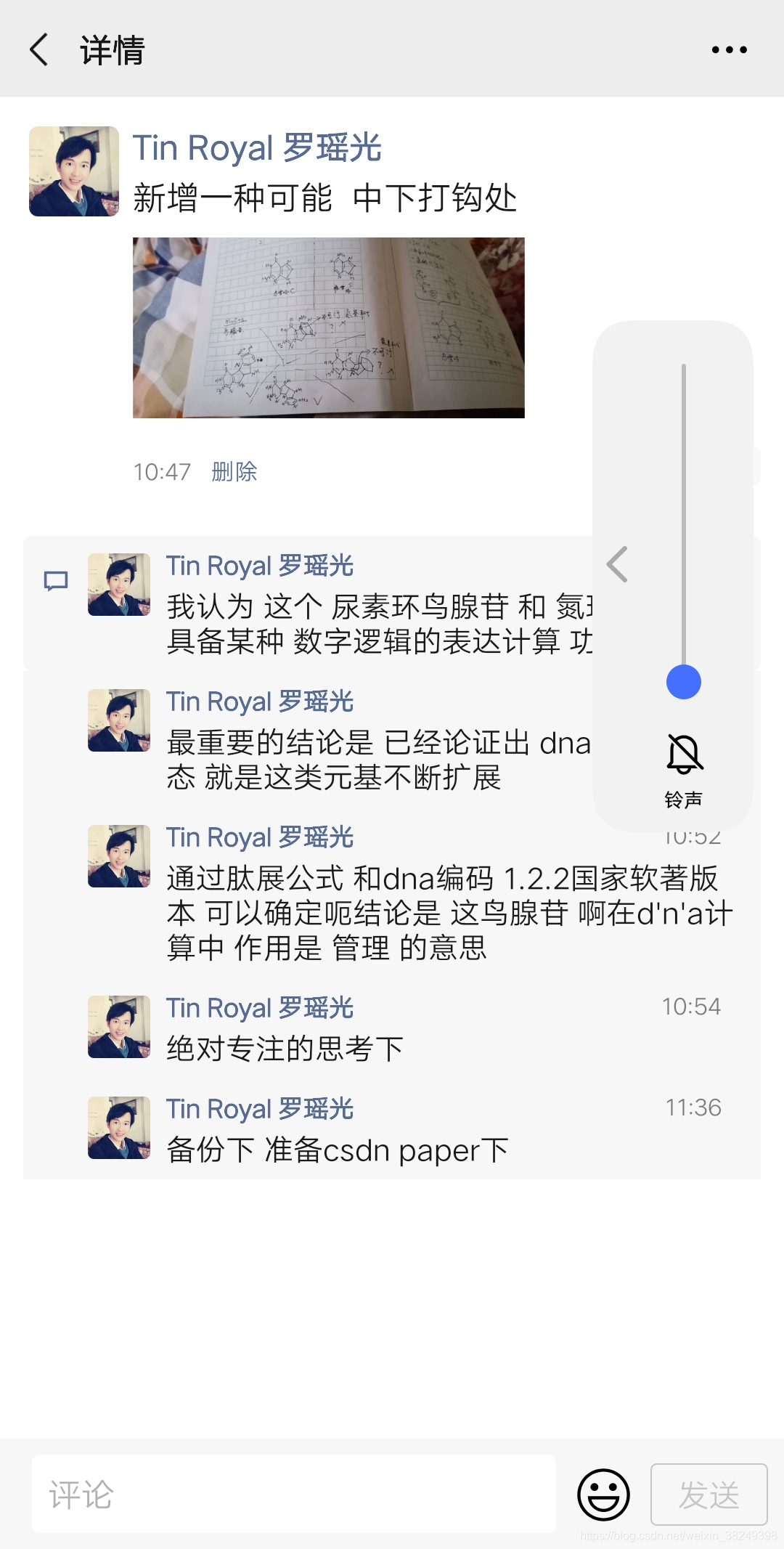Image resolution: width=784 pixels, height=1549 pixels.
Task: Reply to the comment 绝对专注的思考下
Action: click(285, 1049)
